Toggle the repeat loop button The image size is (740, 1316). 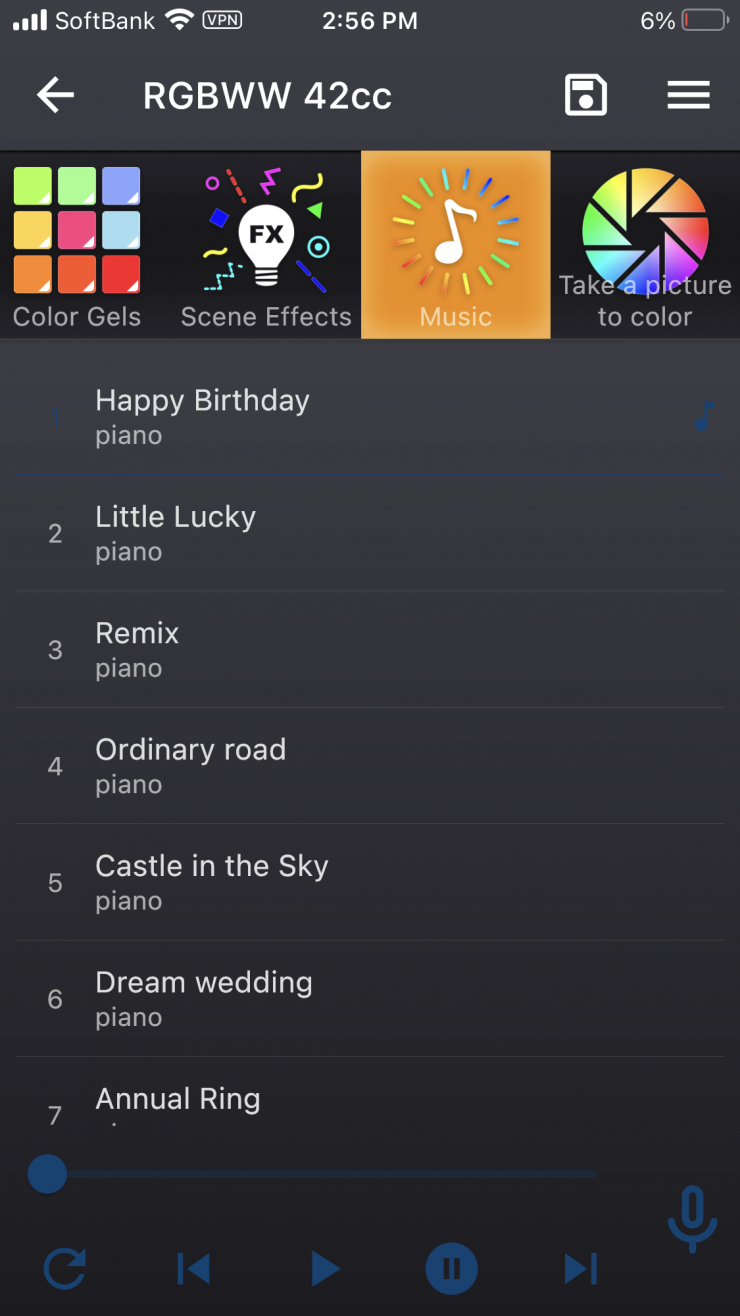coord(65,1269)
